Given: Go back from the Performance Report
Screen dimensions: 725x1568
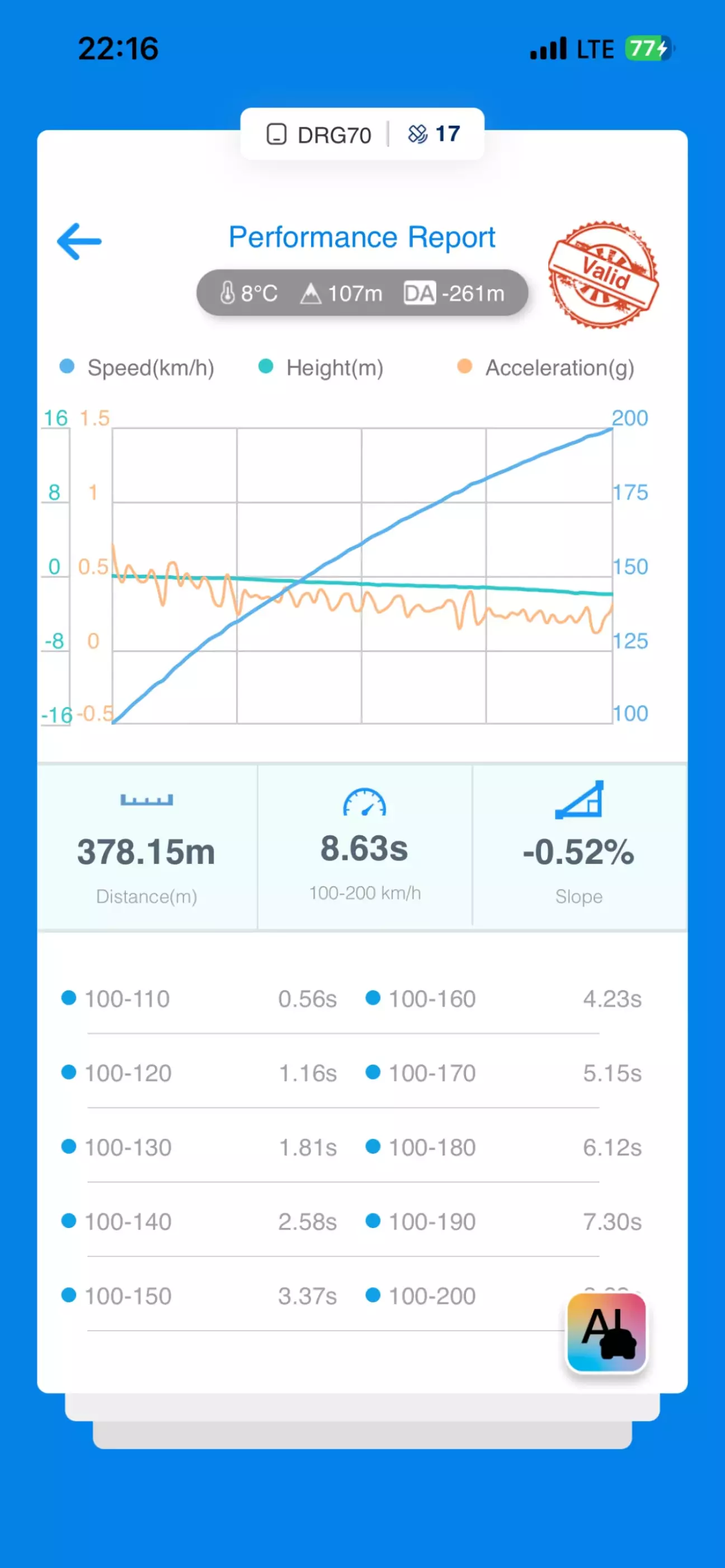Looking at the screenshot, I should point(79,242).
